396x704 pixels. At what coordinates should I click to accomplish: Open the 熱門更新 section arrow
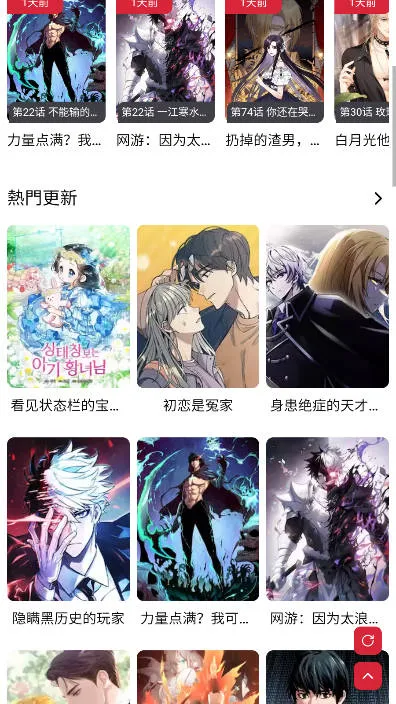click(x=378, y=198)
